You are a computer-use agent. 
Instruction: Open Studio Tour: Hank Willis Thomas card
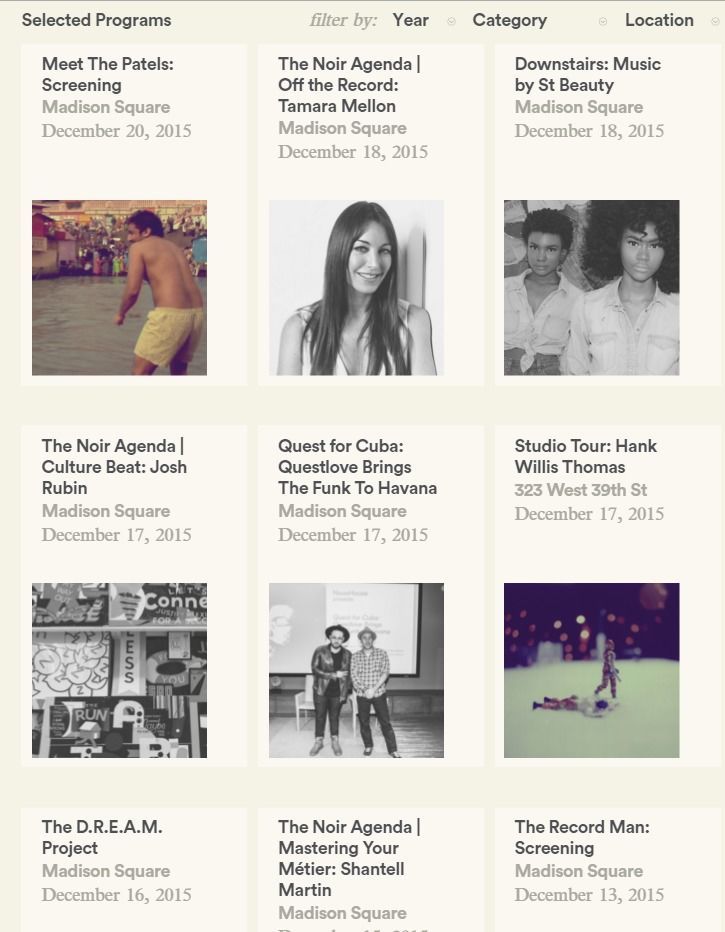click(585, 456)
